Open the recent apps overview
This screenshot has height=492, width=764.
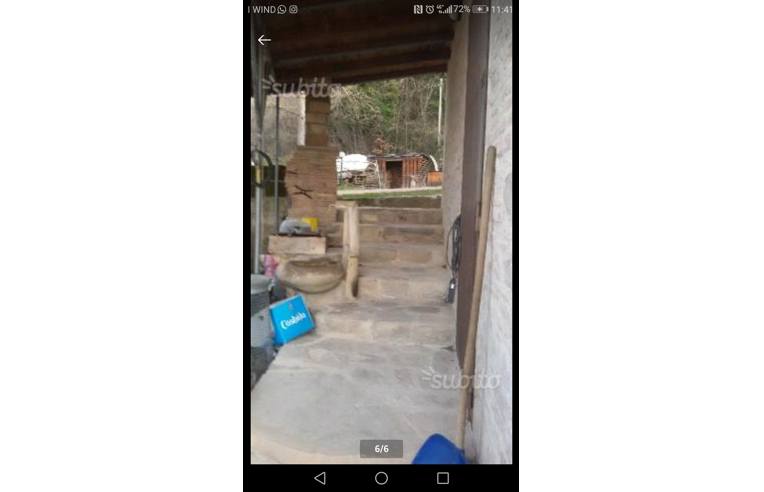click(x=442, y=478)
